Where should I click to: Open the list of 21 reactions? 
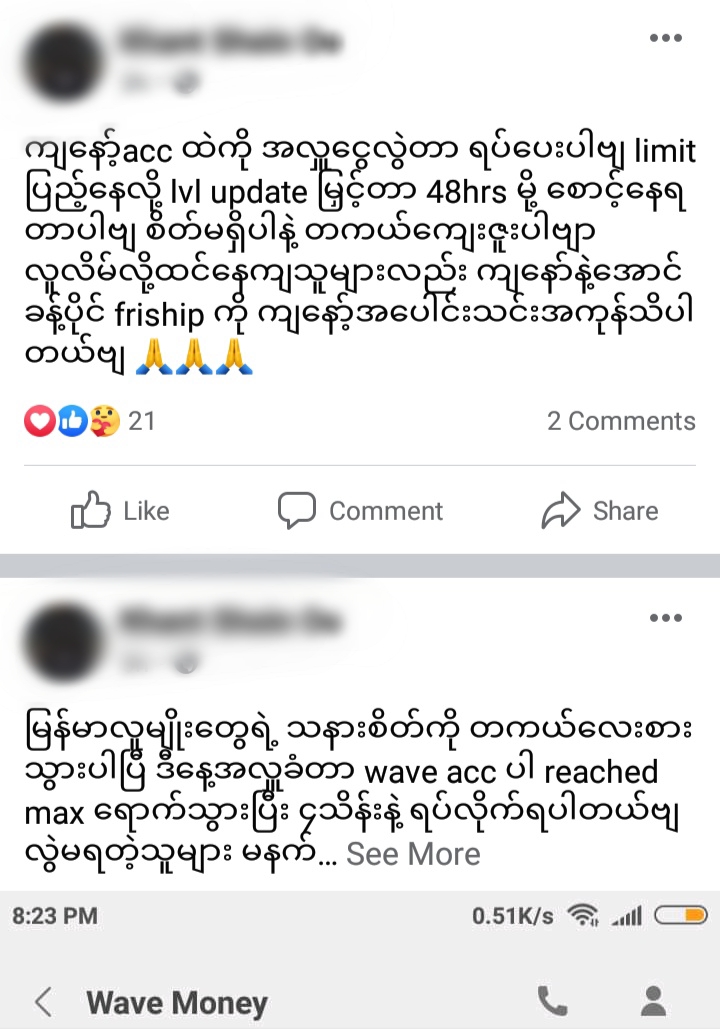point(90,421)
